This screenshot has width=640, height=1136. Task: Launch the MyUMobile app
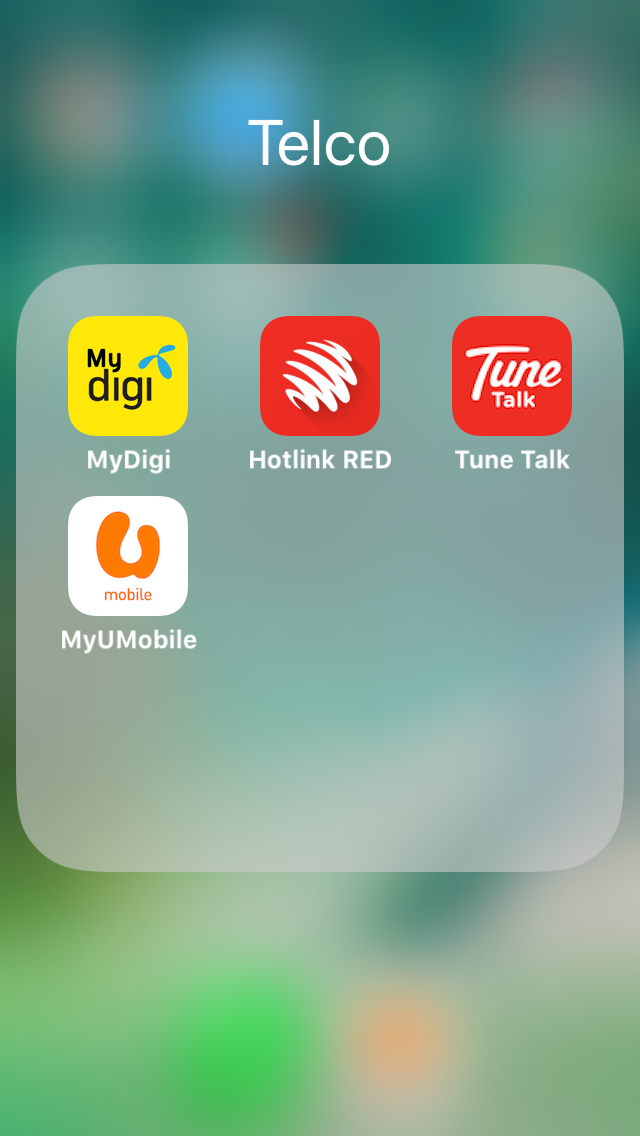(128, 556)
